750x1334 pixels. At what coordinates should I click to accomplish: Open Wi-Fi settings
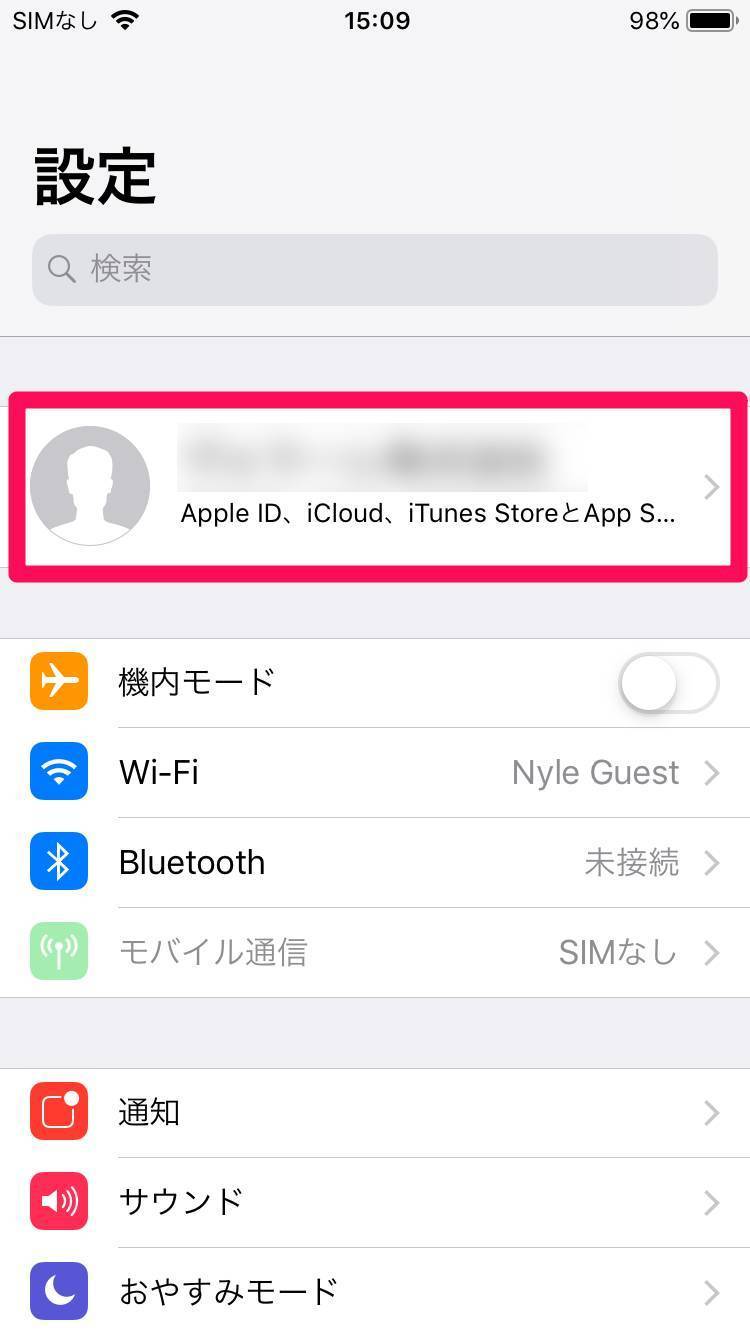point(375,773)
